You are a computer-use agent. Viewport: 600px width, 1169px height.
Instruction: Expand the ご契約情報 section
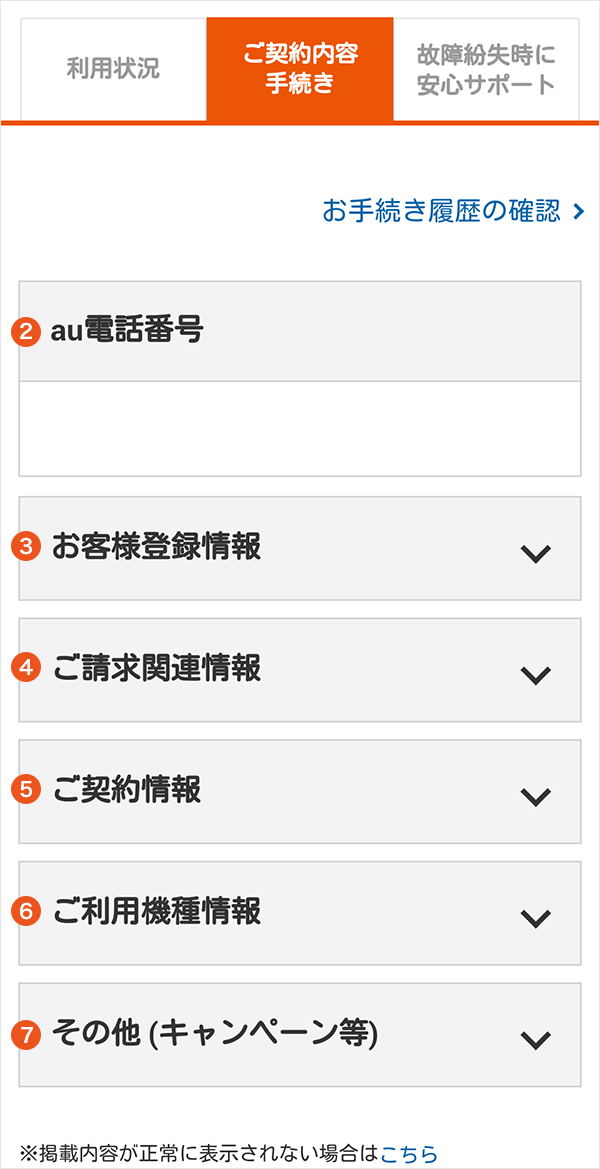(300, 792)
